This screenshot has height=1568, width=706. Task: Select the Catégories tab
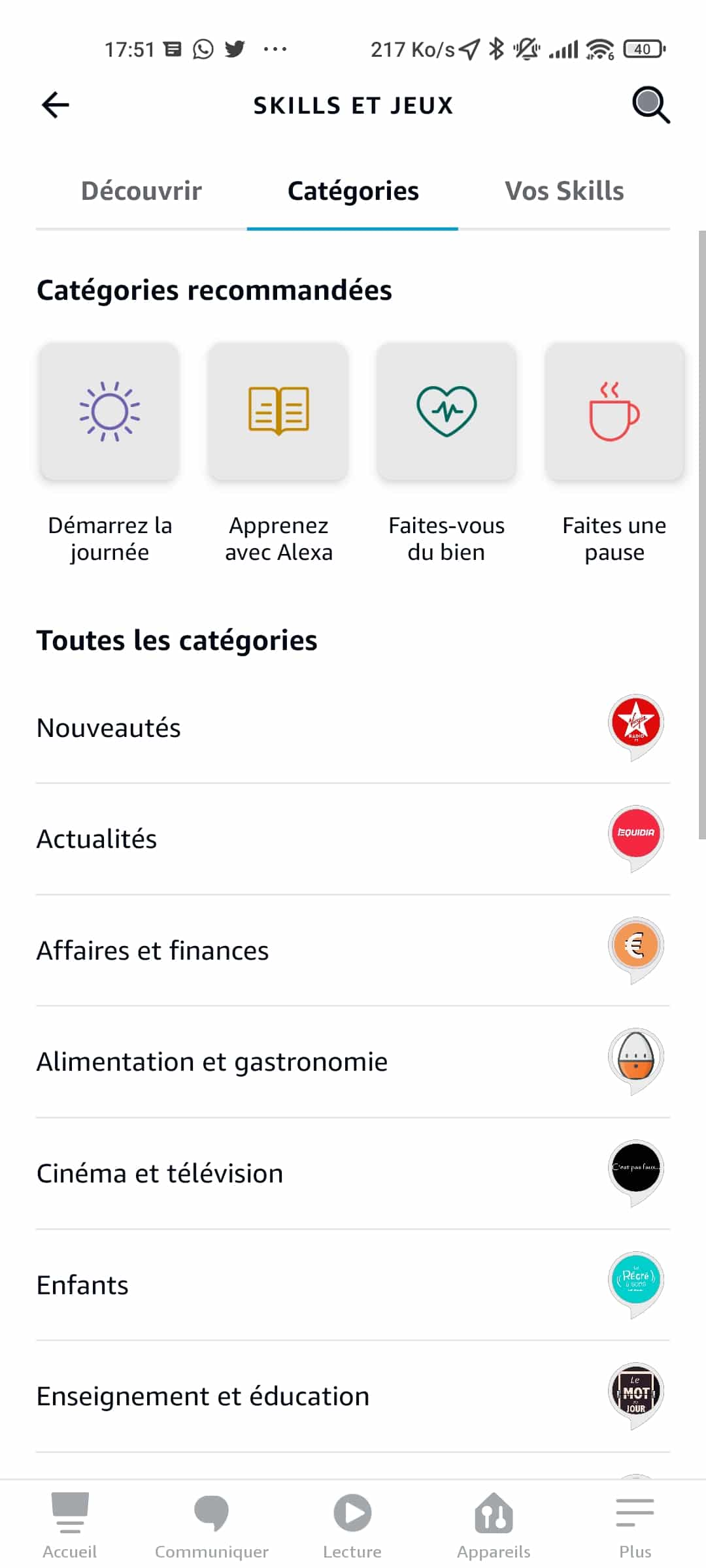(x=353, y=191)
